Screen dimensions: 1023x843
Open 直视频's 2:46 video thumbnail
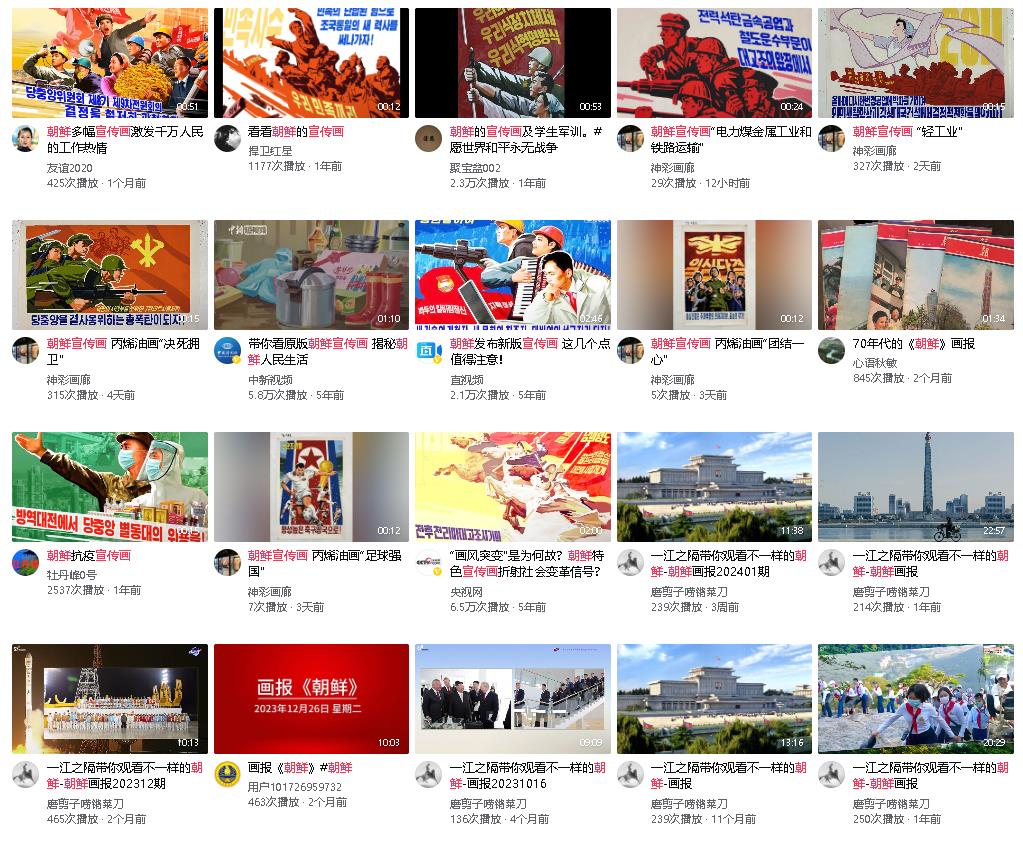point(512,275)
